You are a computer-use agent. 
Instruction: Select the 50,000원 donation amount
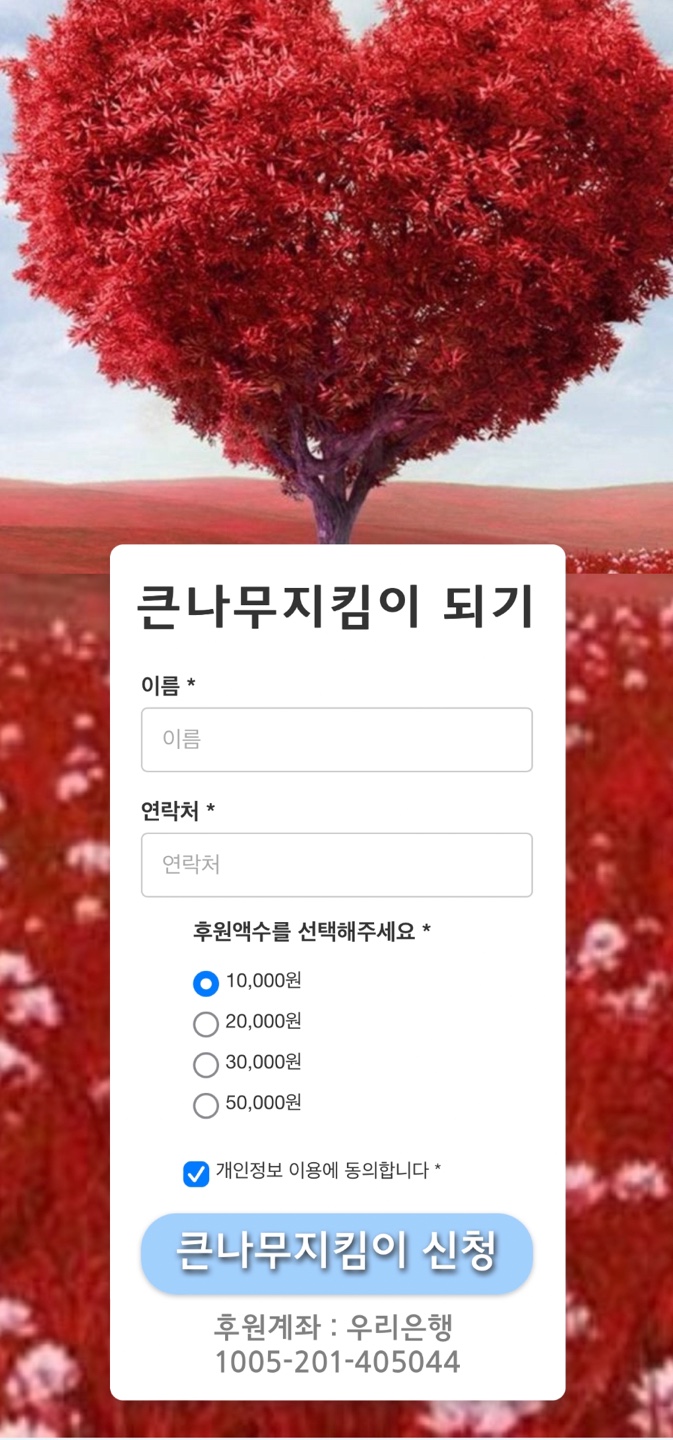206,1105
